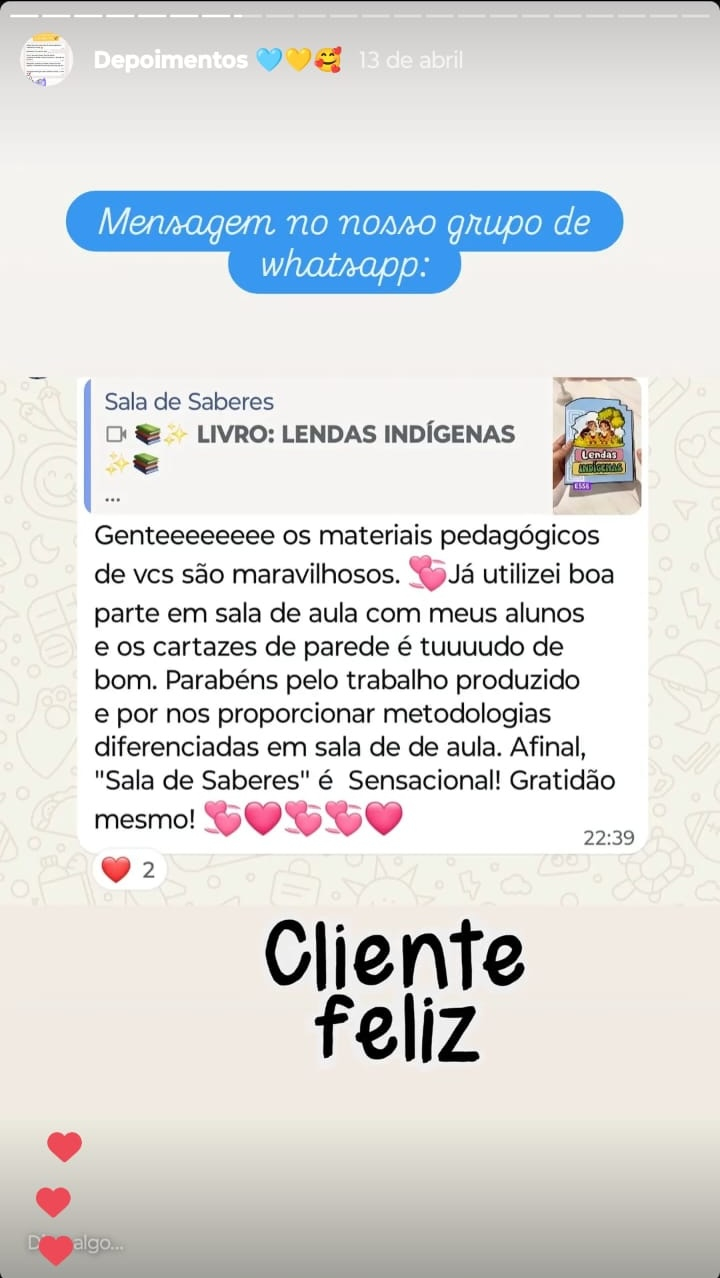The height and width of the screenshot is (1278, 720).
Task: Toggle the red heart reaction showing count 2
Action: click(x=128, y=869)
